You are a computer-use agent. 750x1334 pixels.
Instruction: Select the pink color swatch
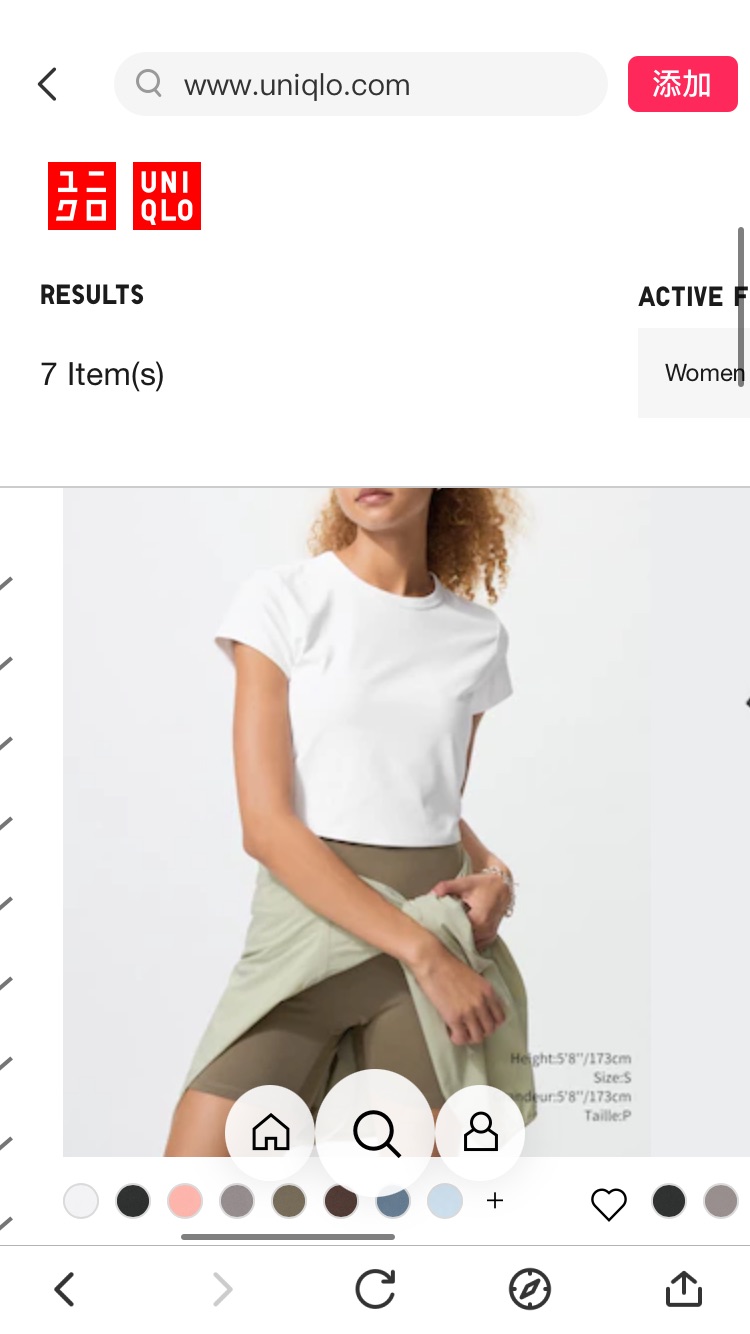point(185,1201)
